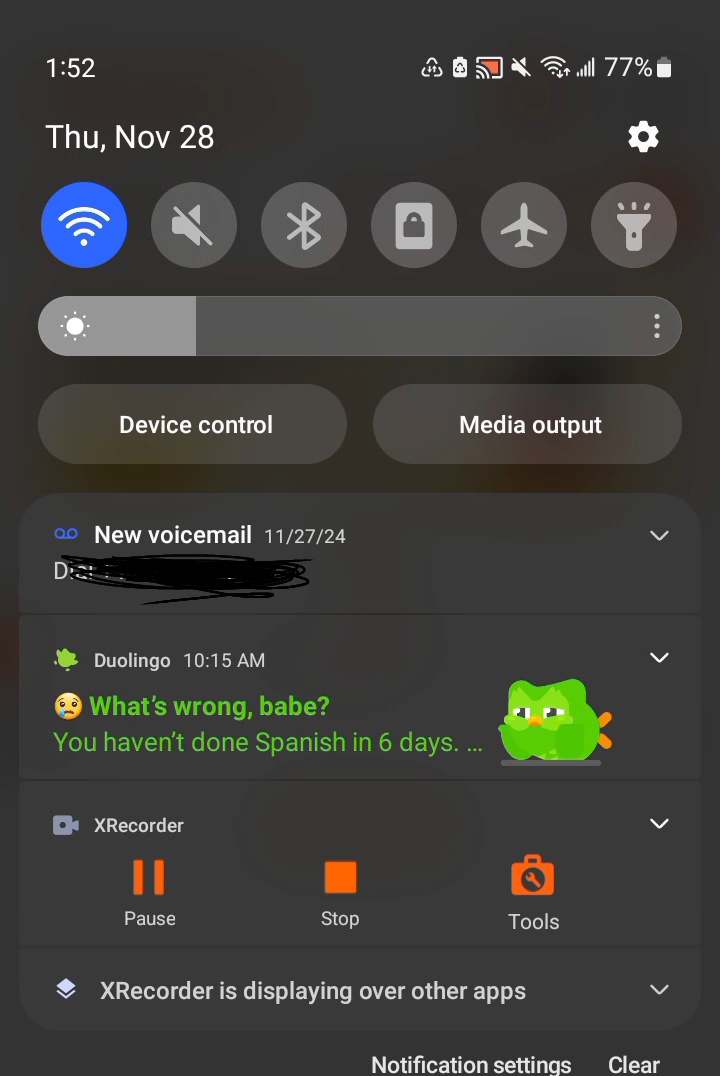Enable airplane mode
Viewport: 720px width, 1076px height.
[524, 224]
